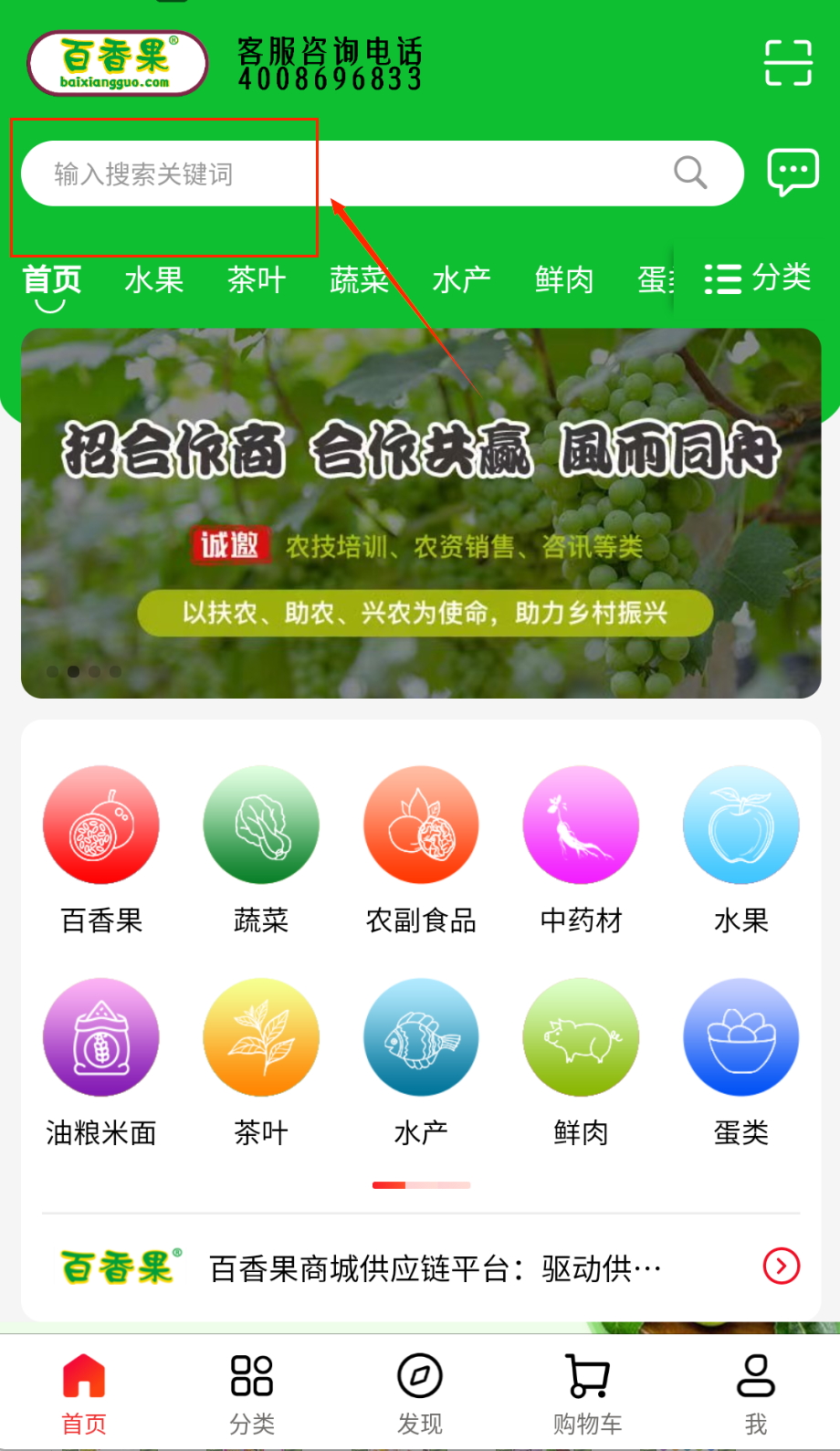Open the messages chat bubble icon
Image resolution: width=840 pixels, height=1451 pixels.
pos(793,172)
